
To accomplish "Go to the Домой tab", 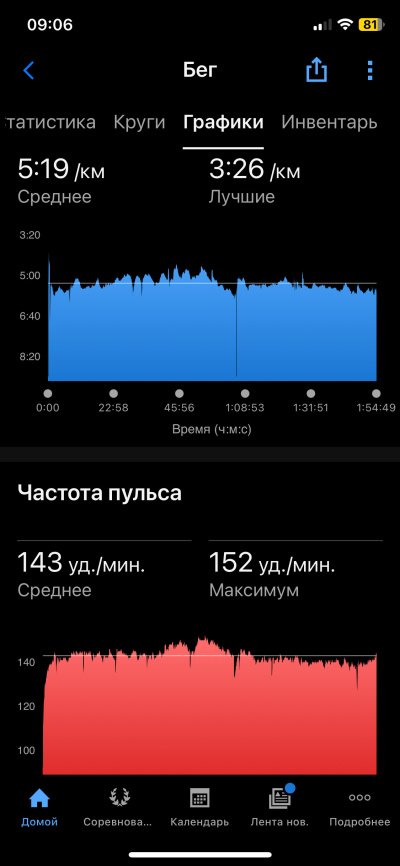I will point(39,807).
